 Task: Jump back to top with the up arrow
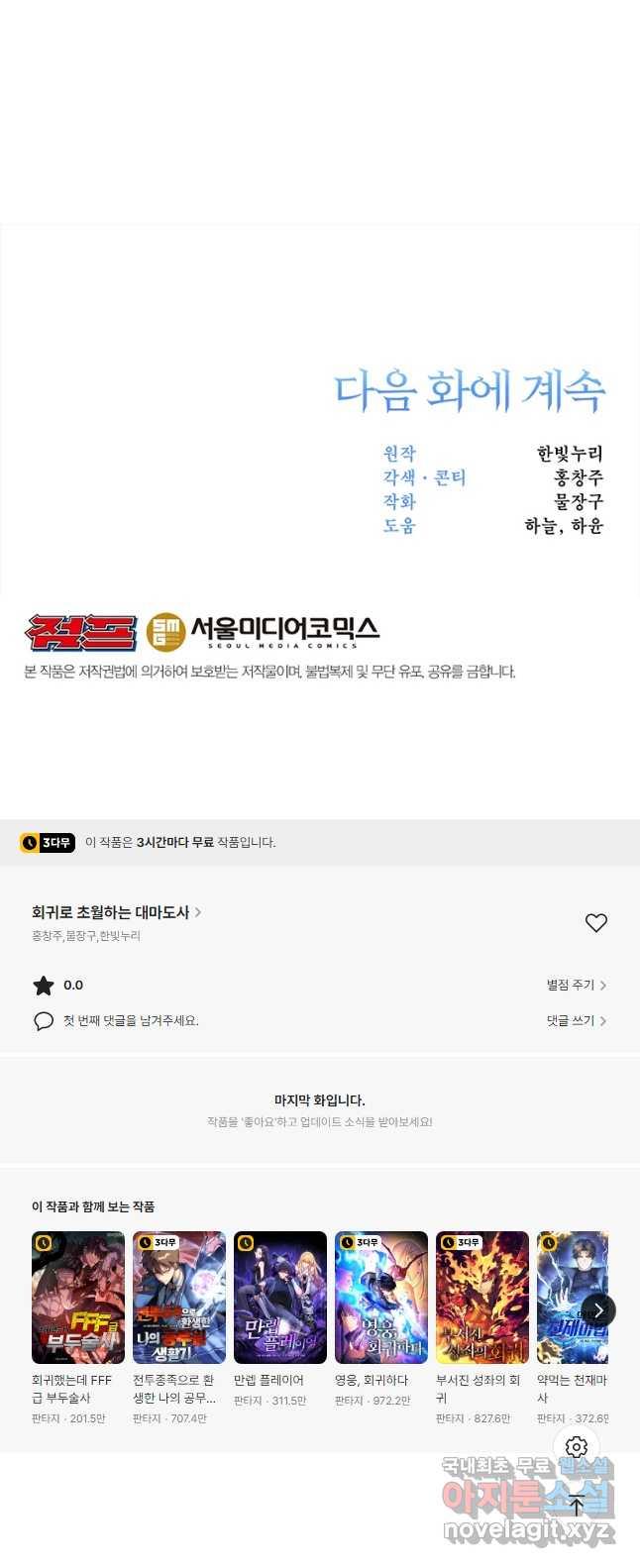[577, 1505]
